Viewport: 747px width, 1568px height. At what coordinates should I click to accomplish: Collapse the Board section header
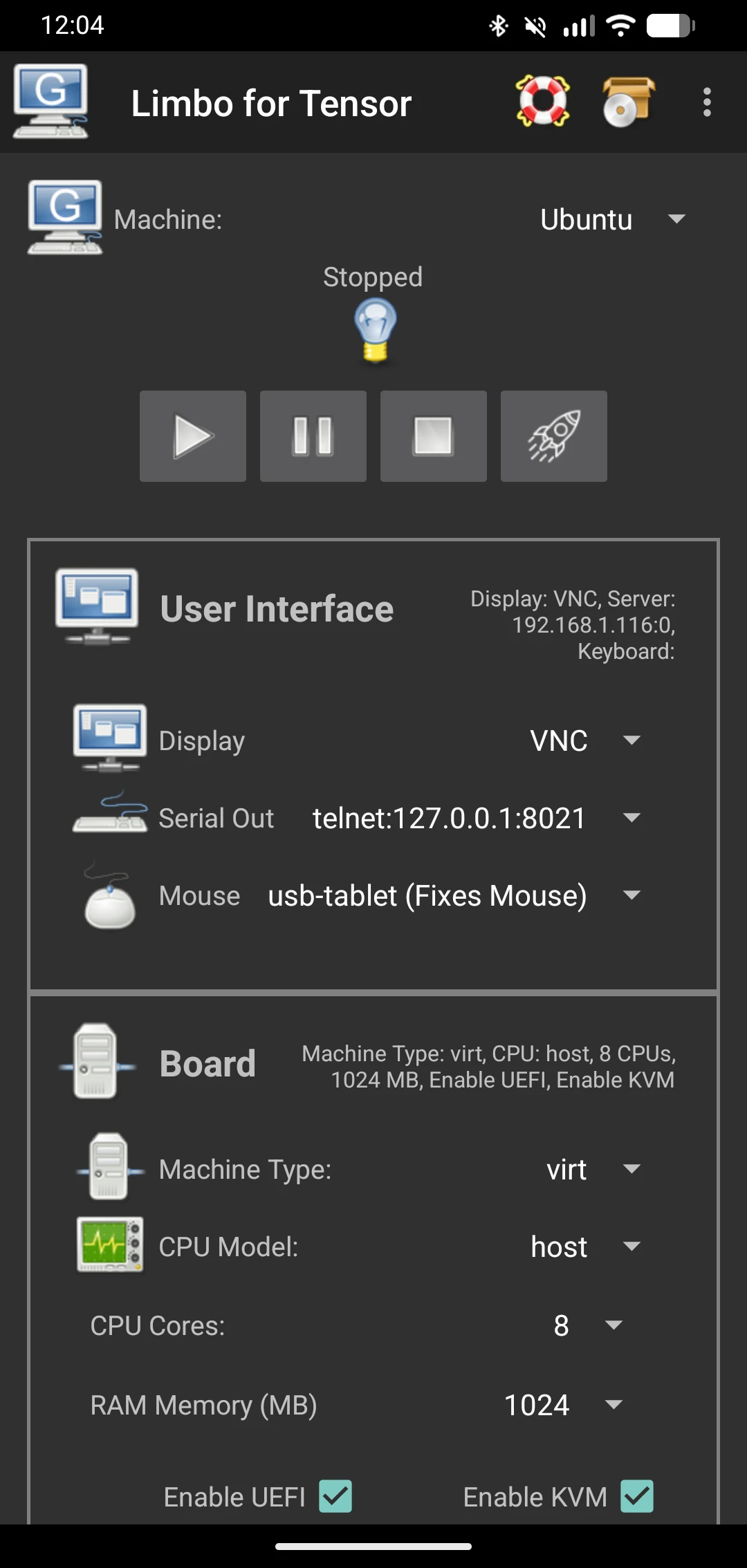click(x=207, y=1063)
